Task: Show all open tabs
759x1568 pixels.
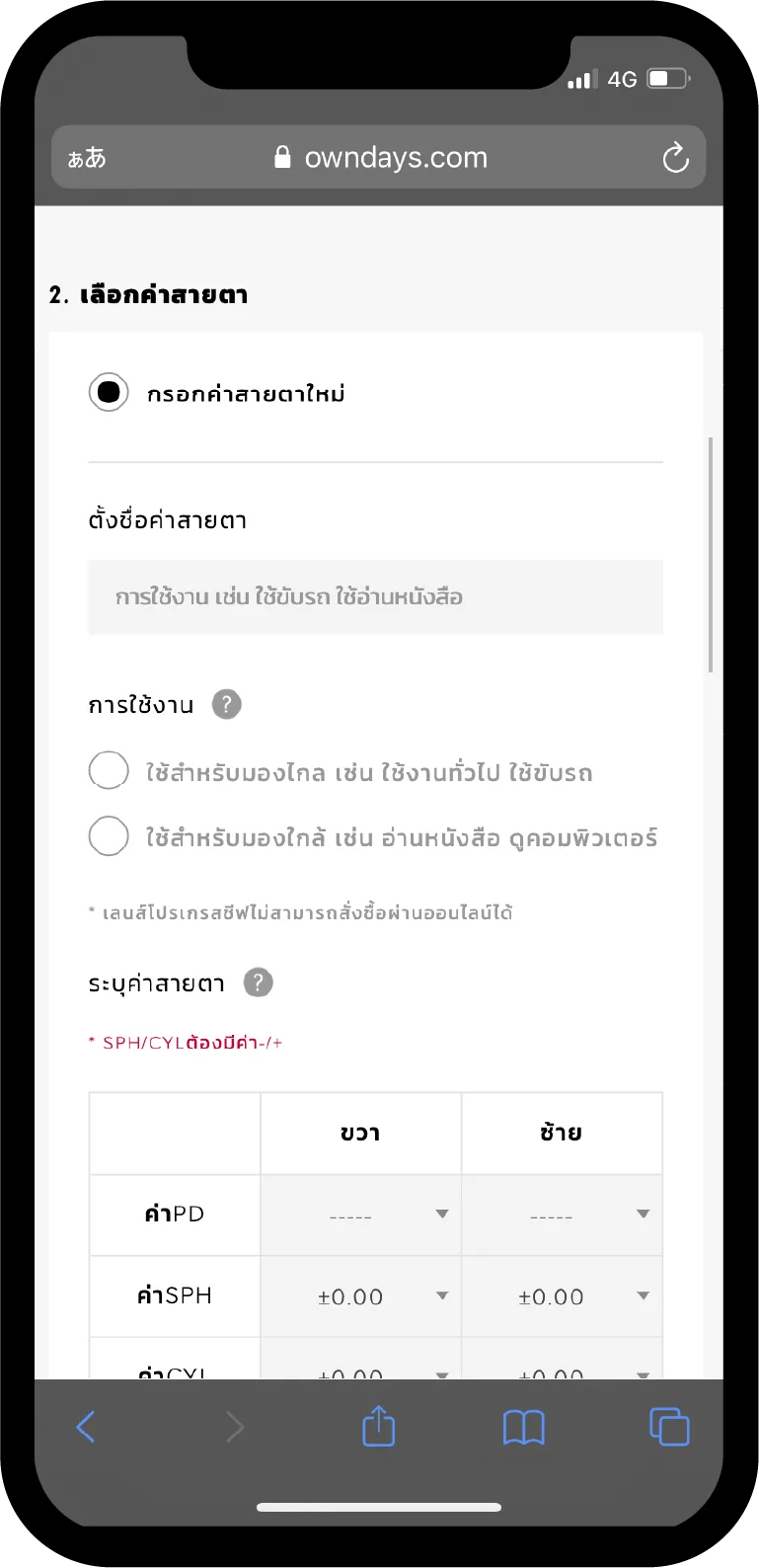Action: (x=669, y=1427)
